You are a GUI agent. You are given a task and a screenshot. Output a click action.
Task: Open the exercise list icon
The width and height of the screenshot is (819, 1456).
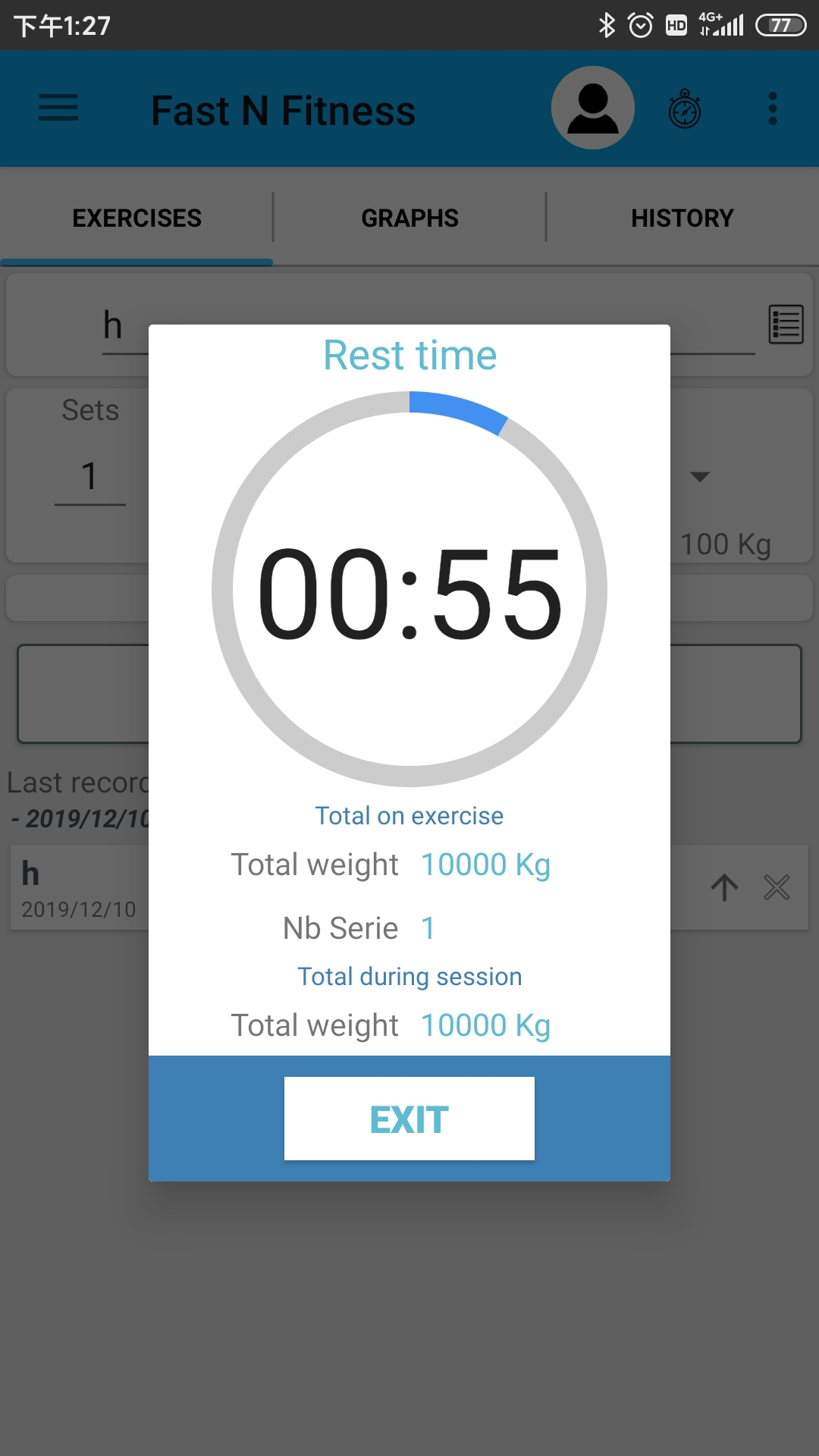point(786,325)
